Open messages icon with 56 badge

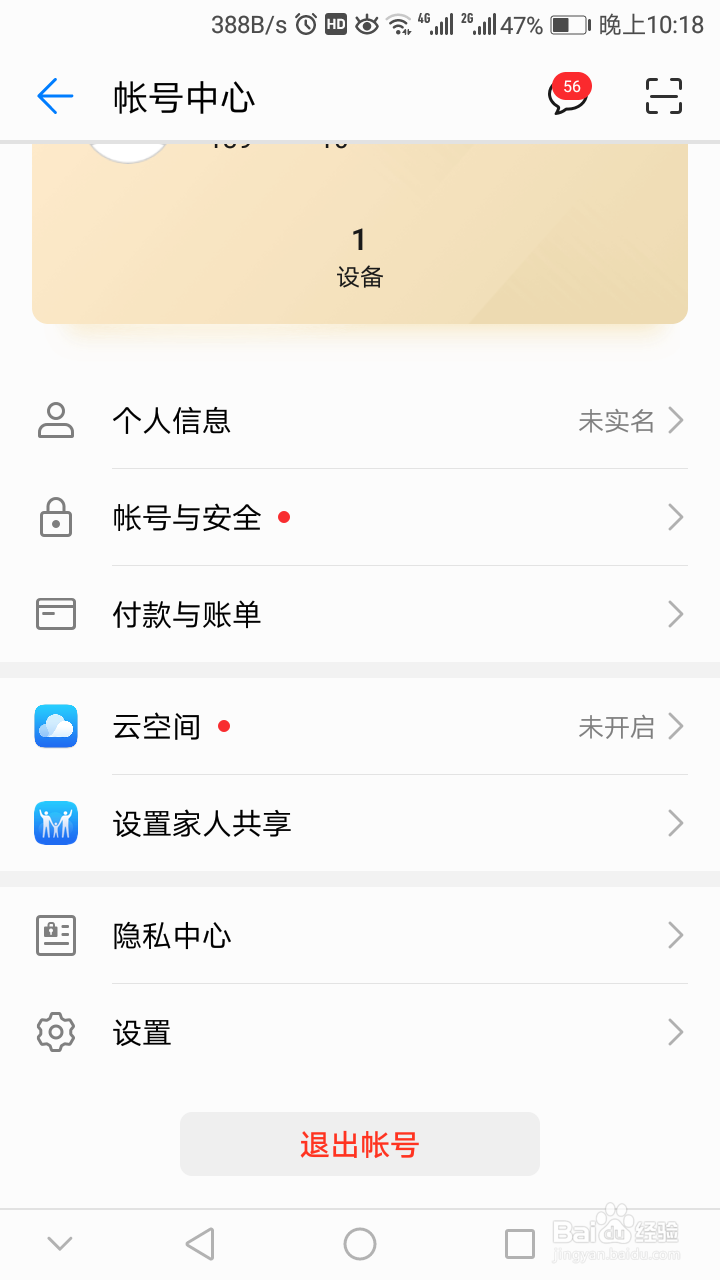pyautogui.click(x=567, y=96)
